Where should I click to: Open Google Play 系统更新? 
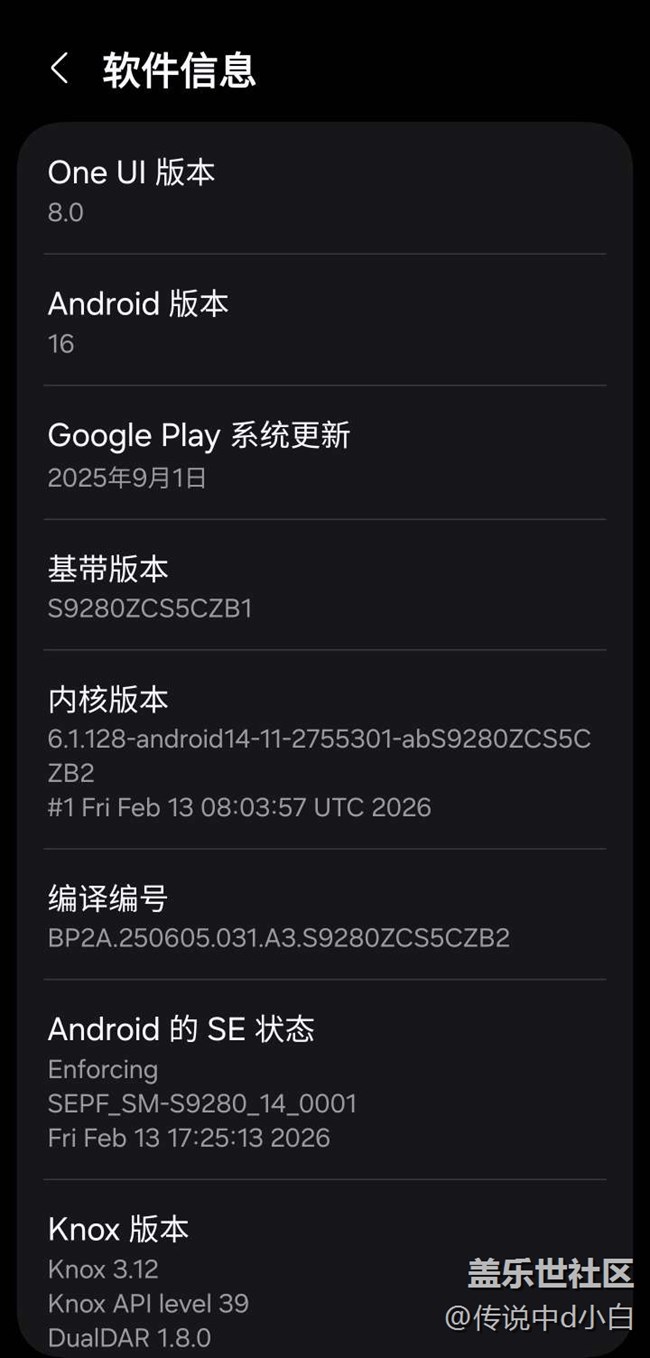pyautogui.click(x=324, y=453)
